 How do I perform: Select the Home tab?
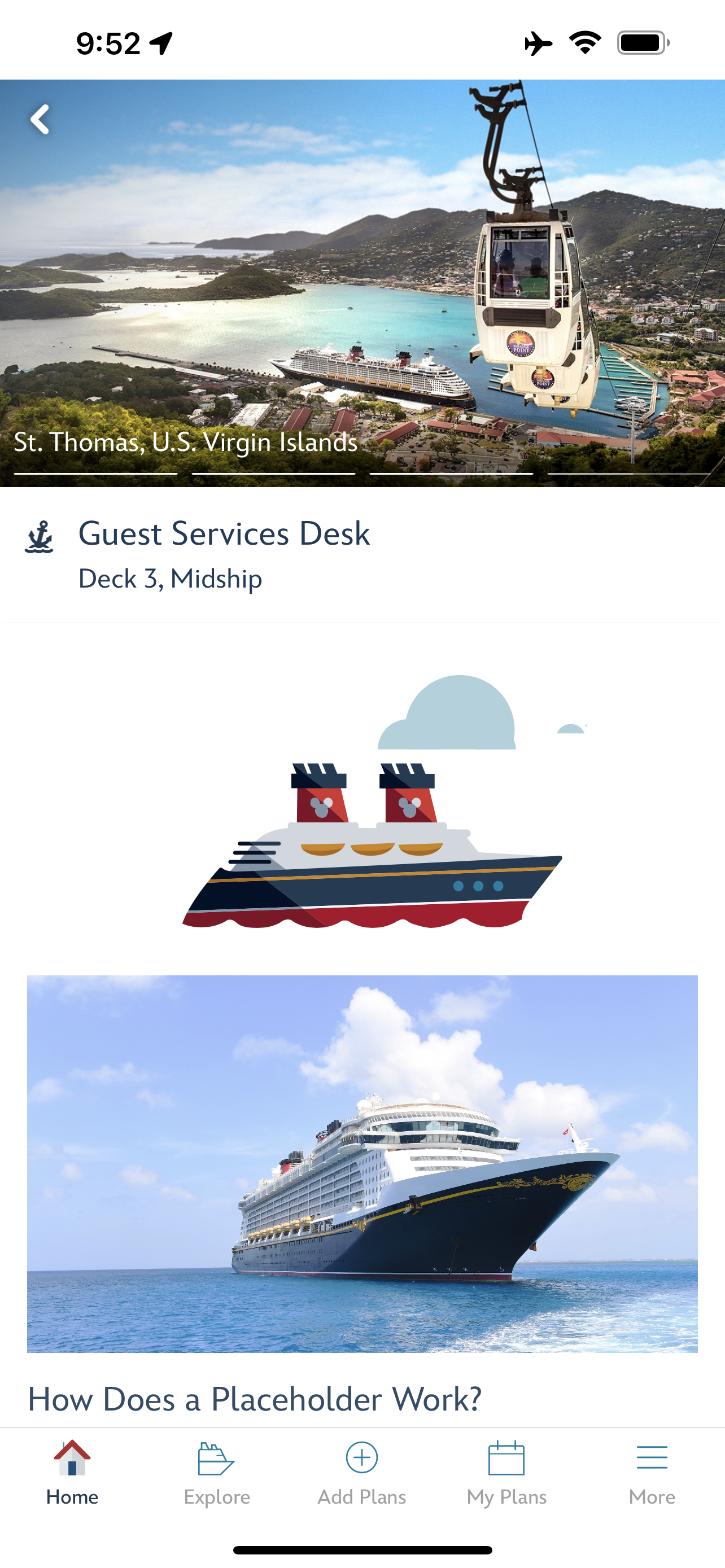click(x=72, y=1473)
